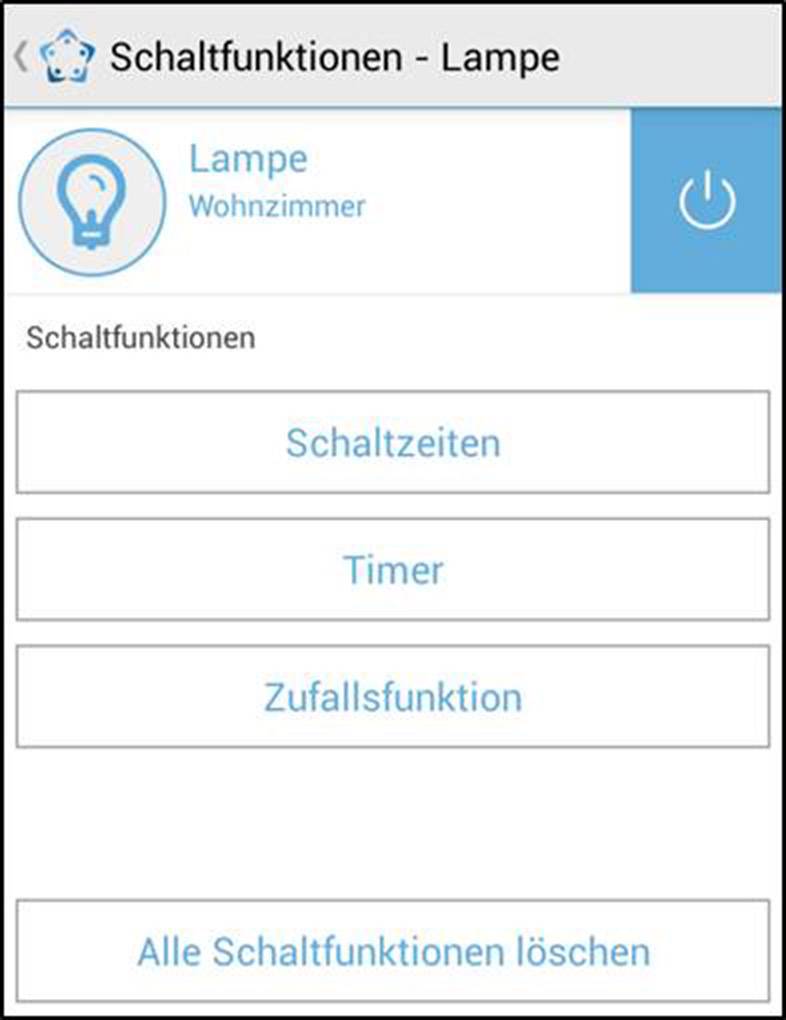This screenshot has width=786, height=1020.
Task: Open the Timer function
Action: pos(393,570)
